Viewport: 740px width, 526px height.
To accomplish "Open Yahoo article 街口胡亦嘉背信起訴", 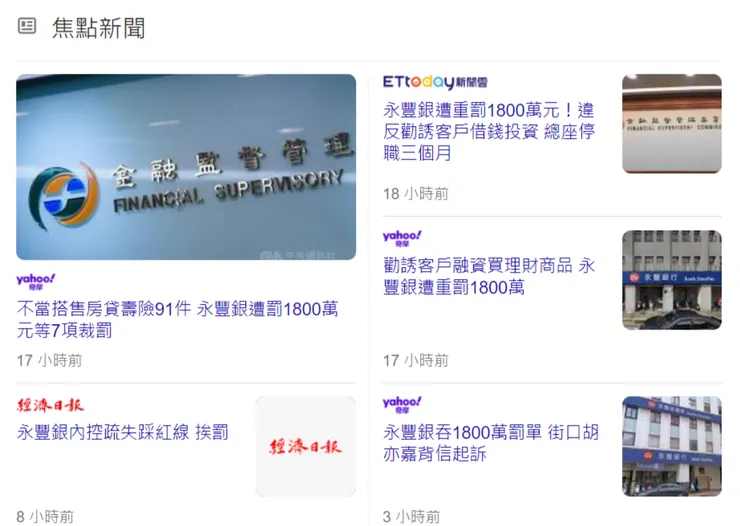I will tap(491, 443).
